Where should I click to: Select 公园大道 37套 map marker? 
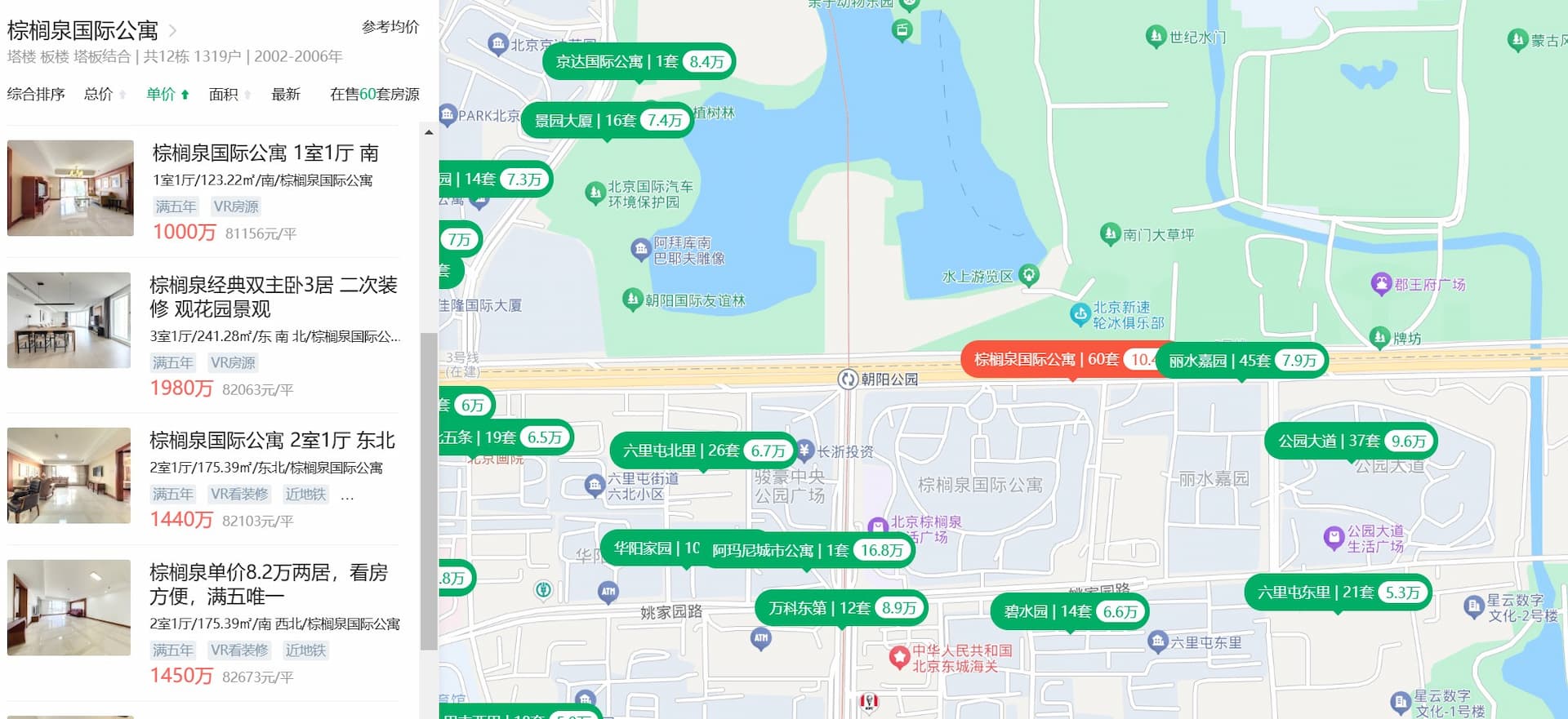coord(1351,442)
